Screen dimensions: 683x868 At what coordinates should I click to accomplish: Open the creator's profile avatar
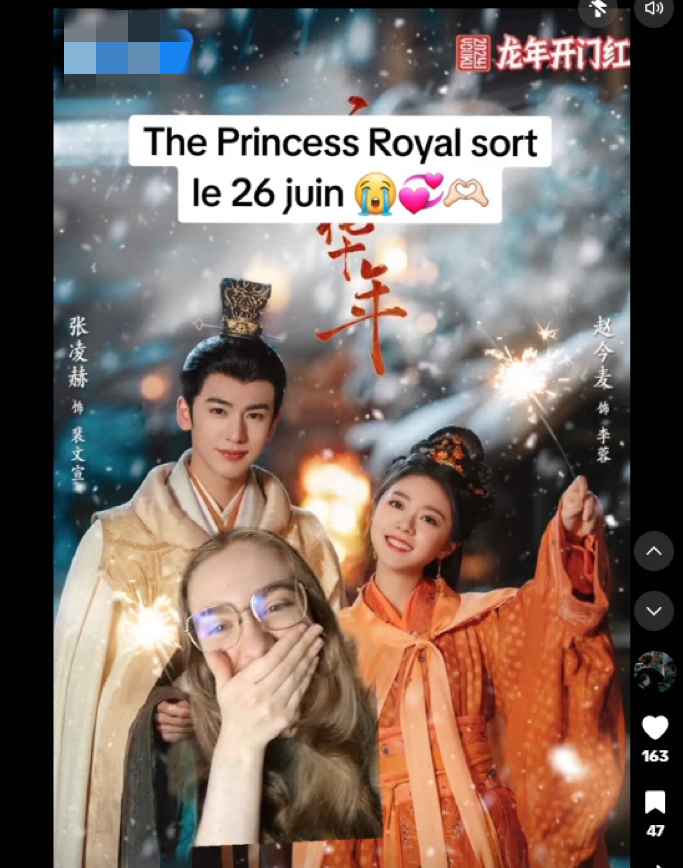[654, 671]
